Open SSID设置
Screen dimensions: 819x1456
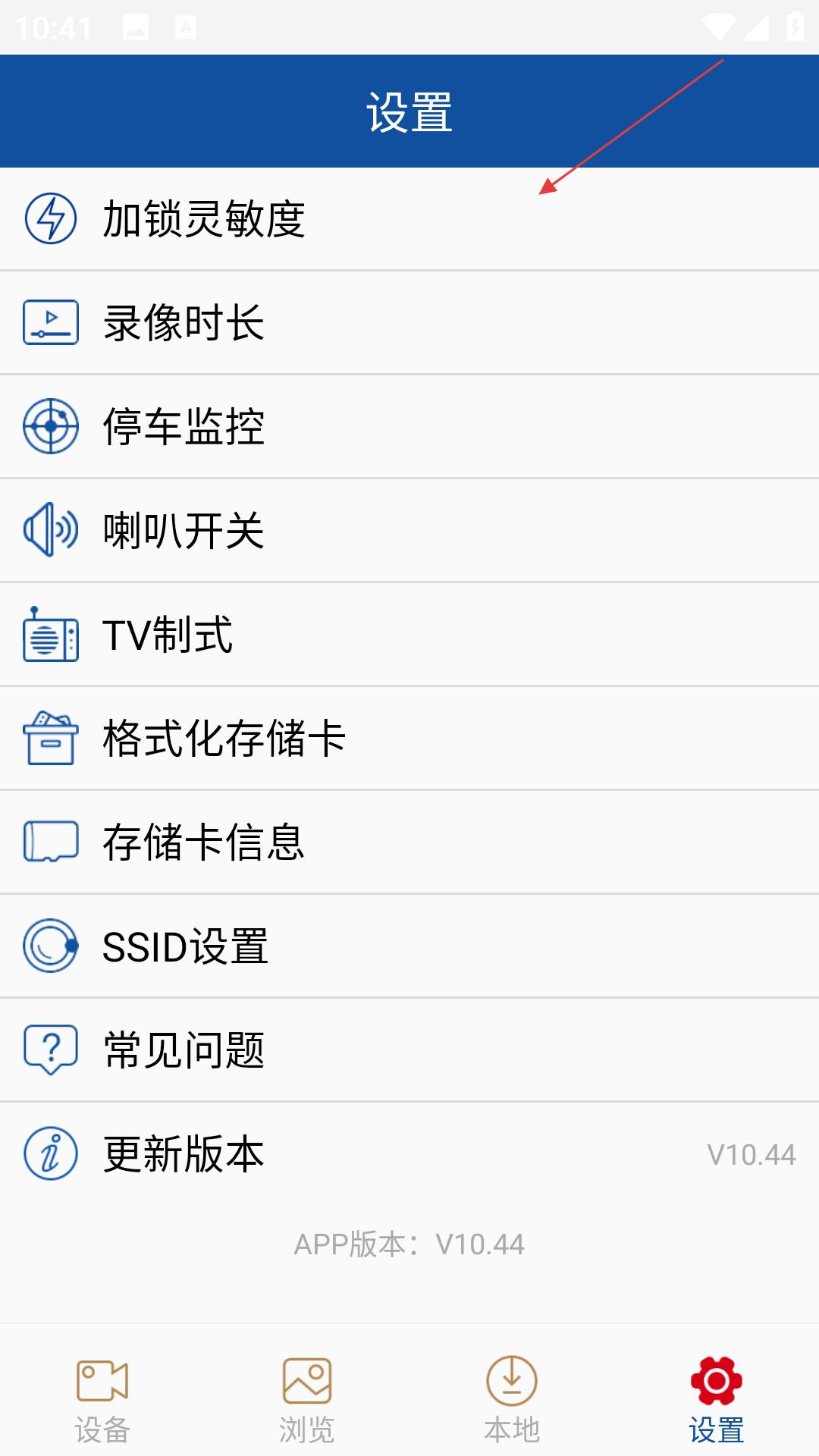(x=409, y=946)
